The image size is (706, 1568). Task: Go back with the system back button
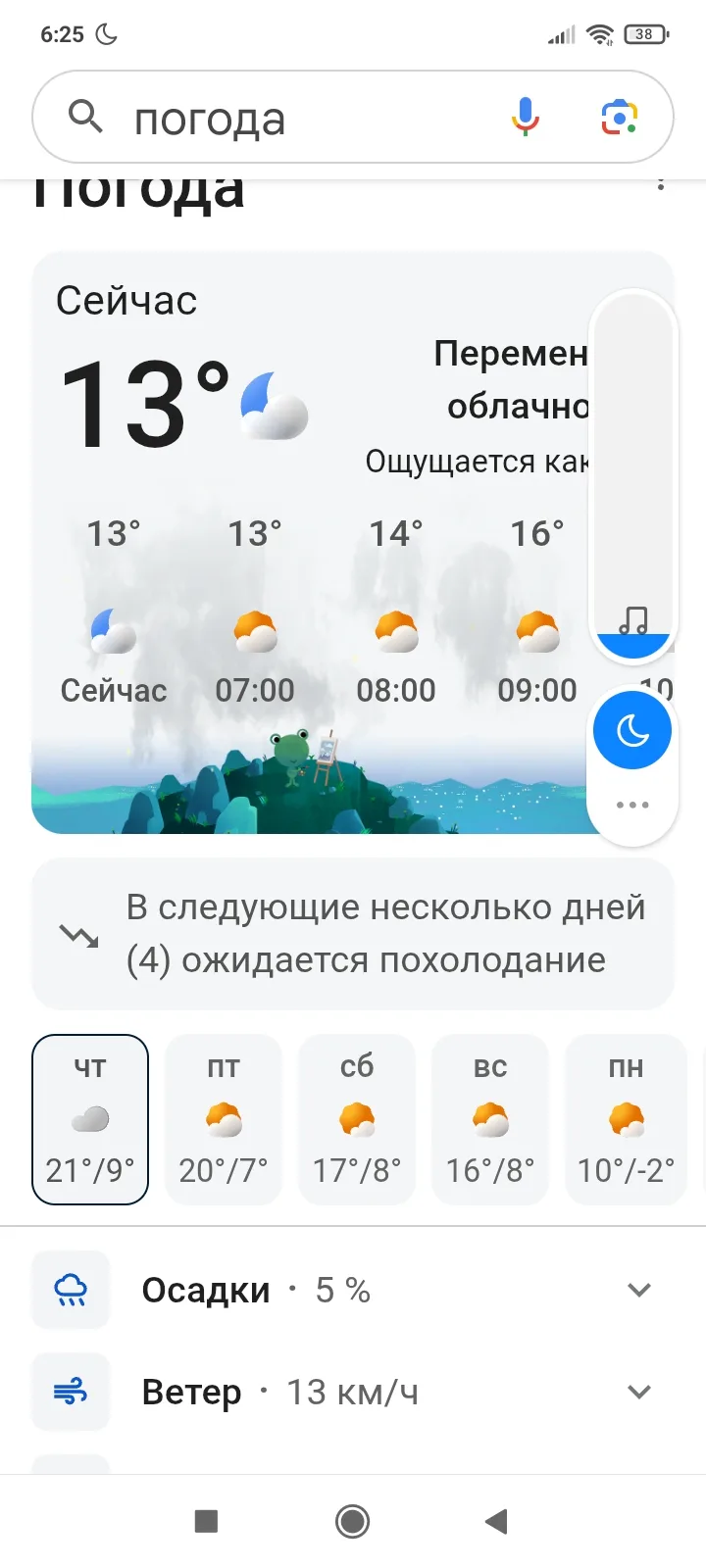(x=497, y=1521)
